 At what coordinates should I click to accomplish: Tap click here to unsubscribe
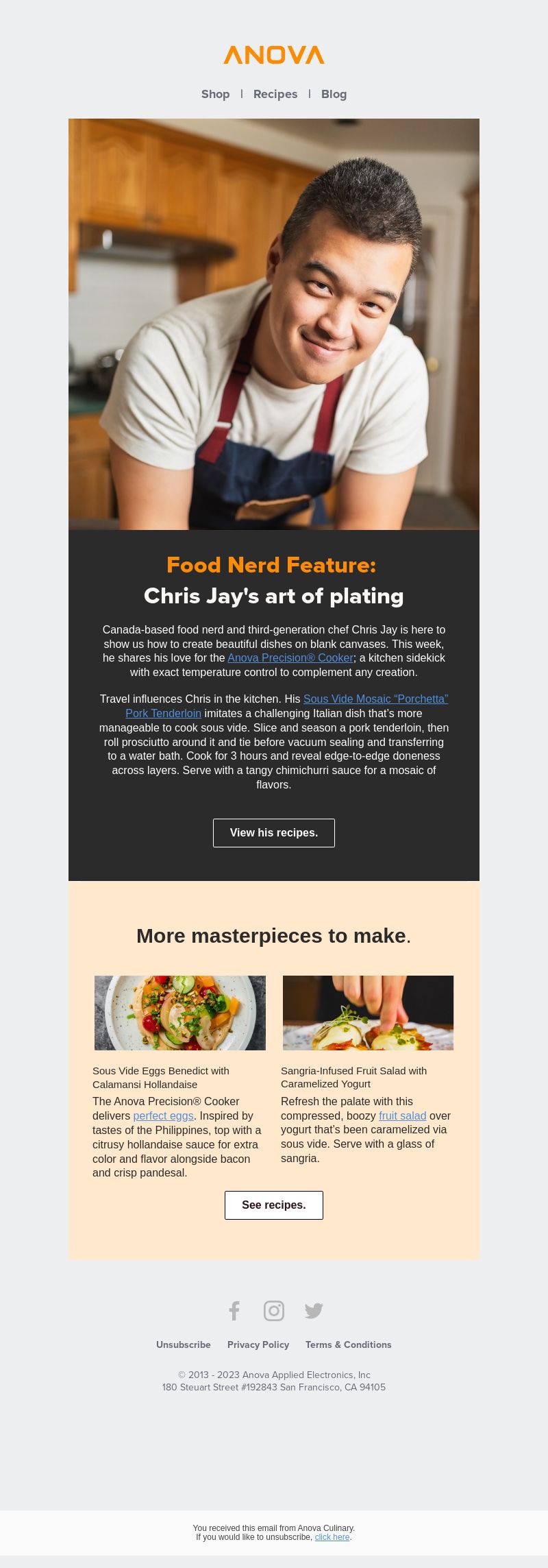332,1537
